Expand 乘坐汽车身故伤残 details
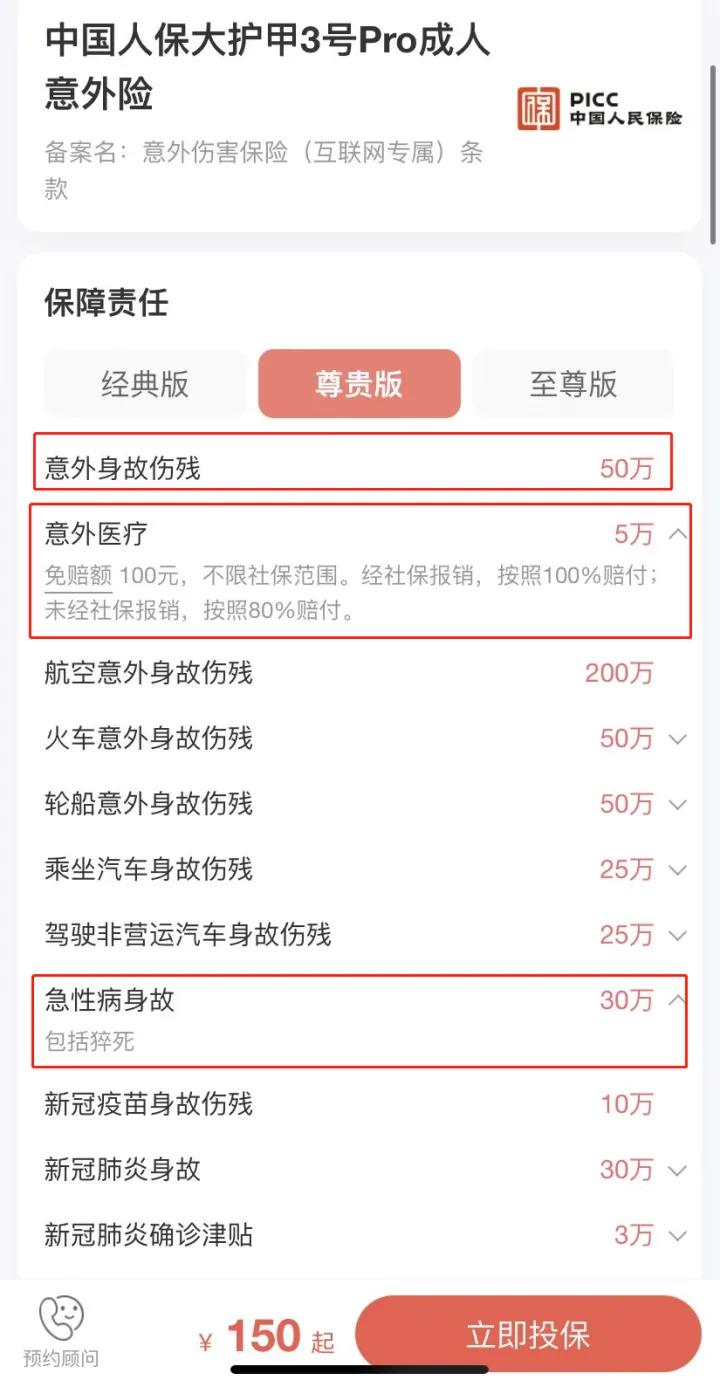 pos(677,870)
